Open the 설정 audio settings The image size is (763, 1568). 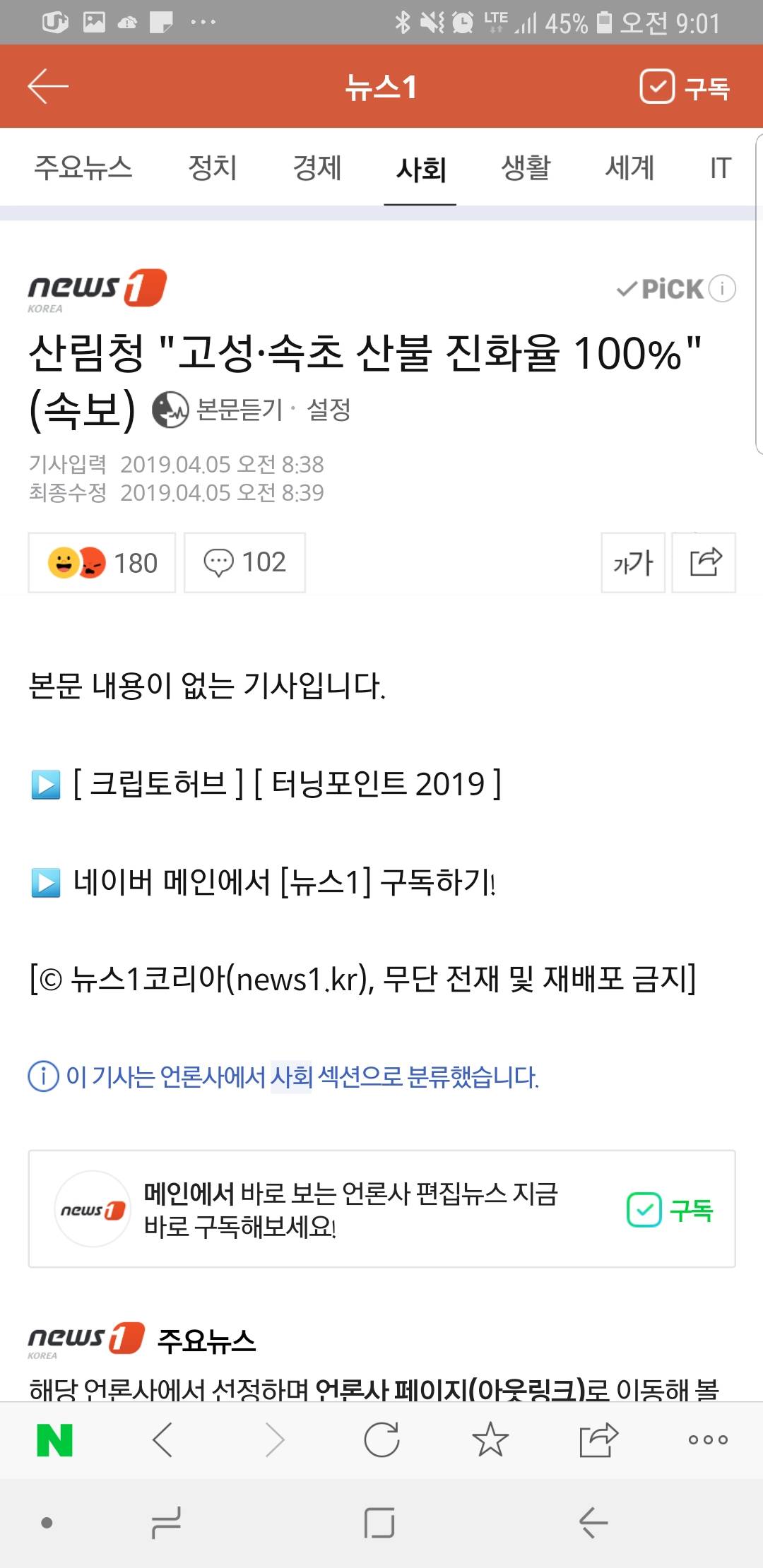(x=329, y=410)
